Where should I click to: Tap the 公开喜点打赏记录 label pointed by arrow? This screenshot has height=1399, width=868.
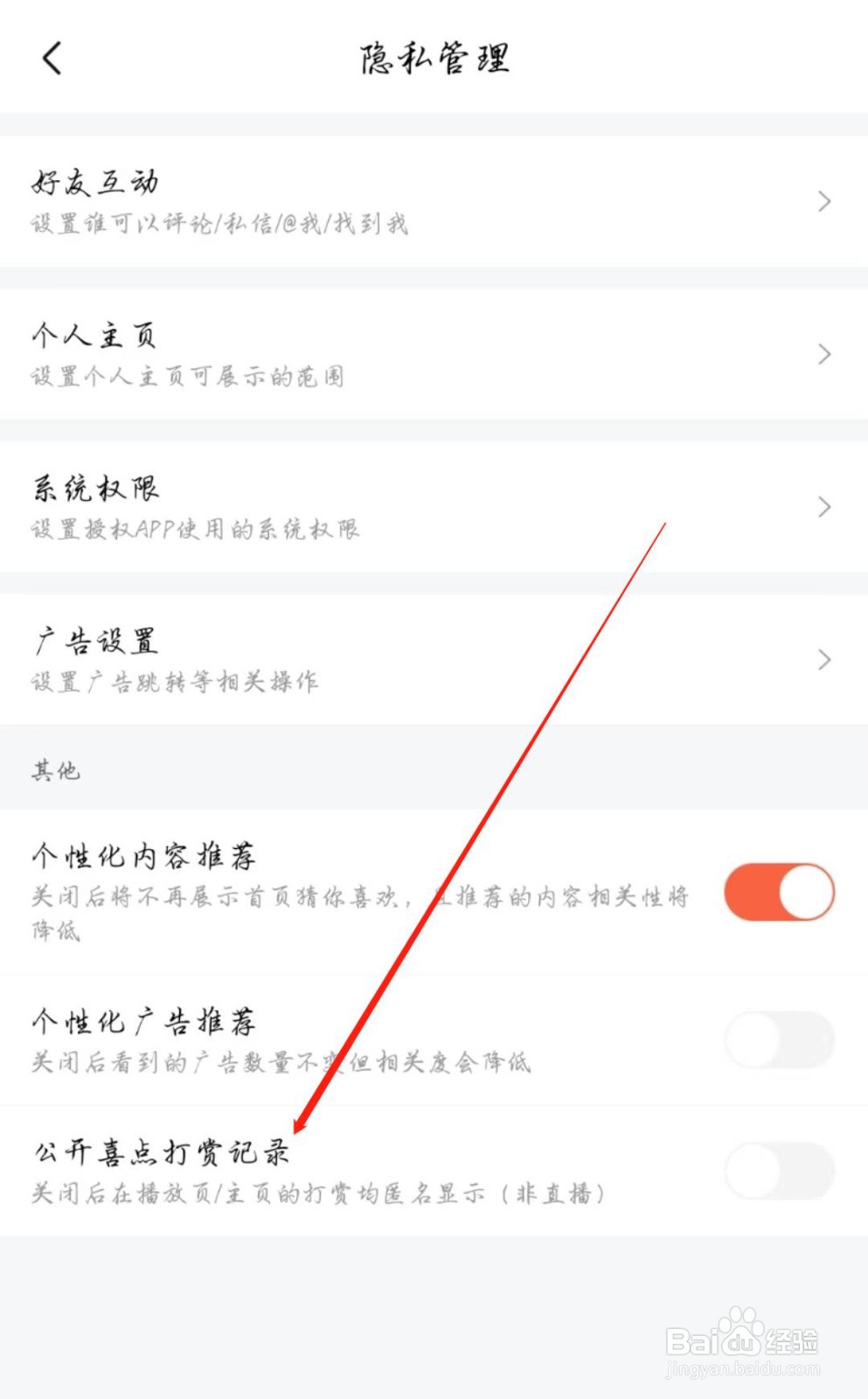162,1152
